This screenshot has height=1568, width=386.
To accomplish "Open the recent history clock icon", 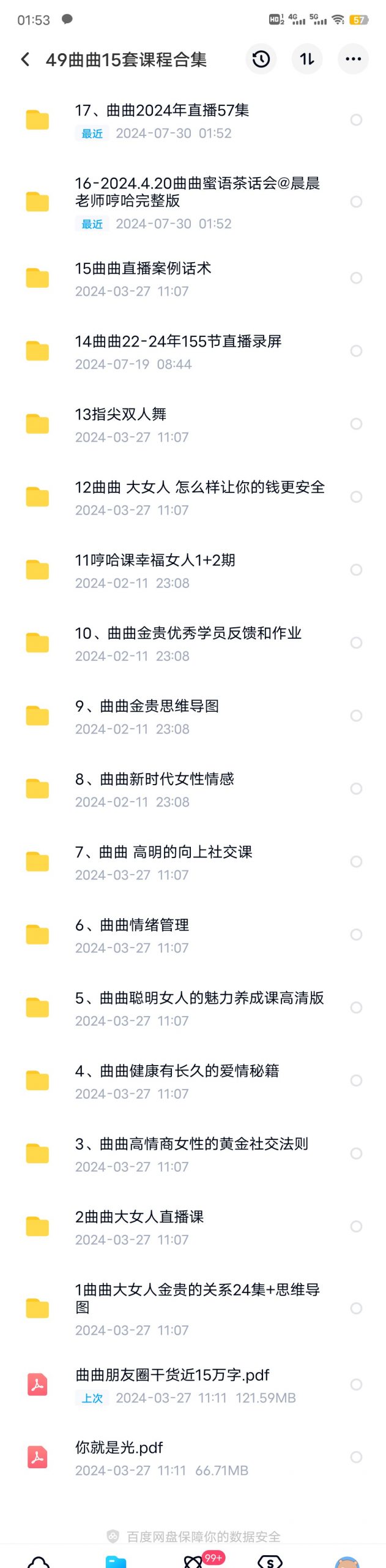I will [x=261, y=59].
